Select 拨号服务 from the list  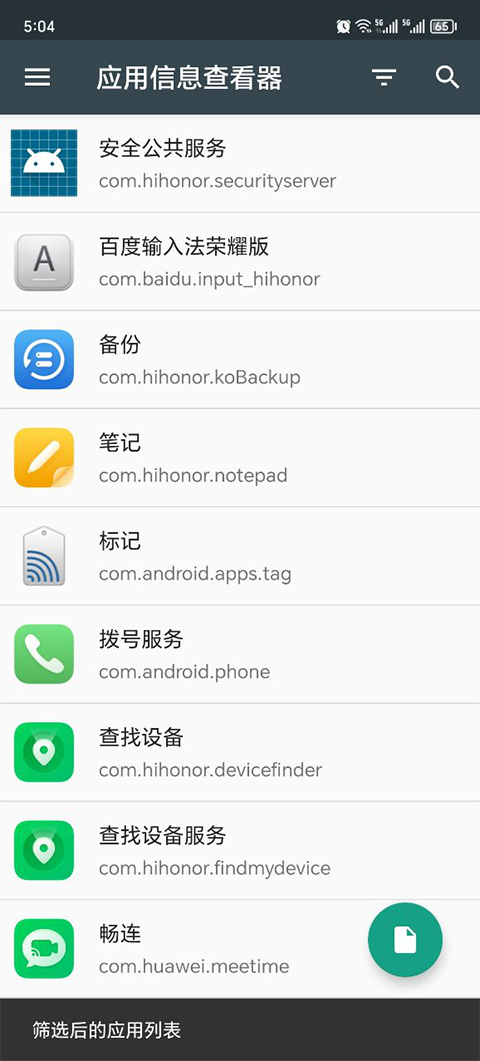[x=240, y=654]
